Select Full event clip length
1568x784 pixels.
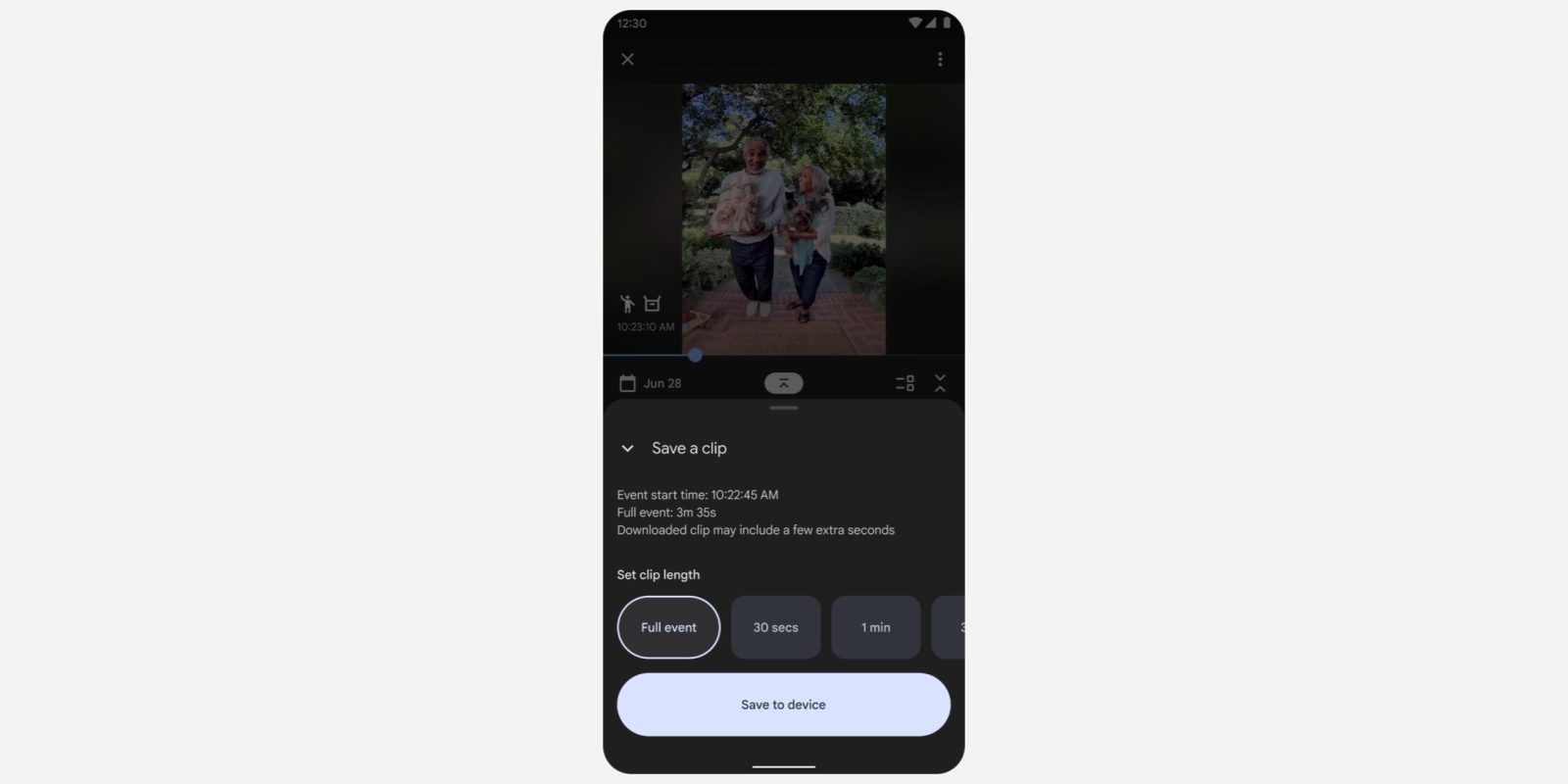668,627
